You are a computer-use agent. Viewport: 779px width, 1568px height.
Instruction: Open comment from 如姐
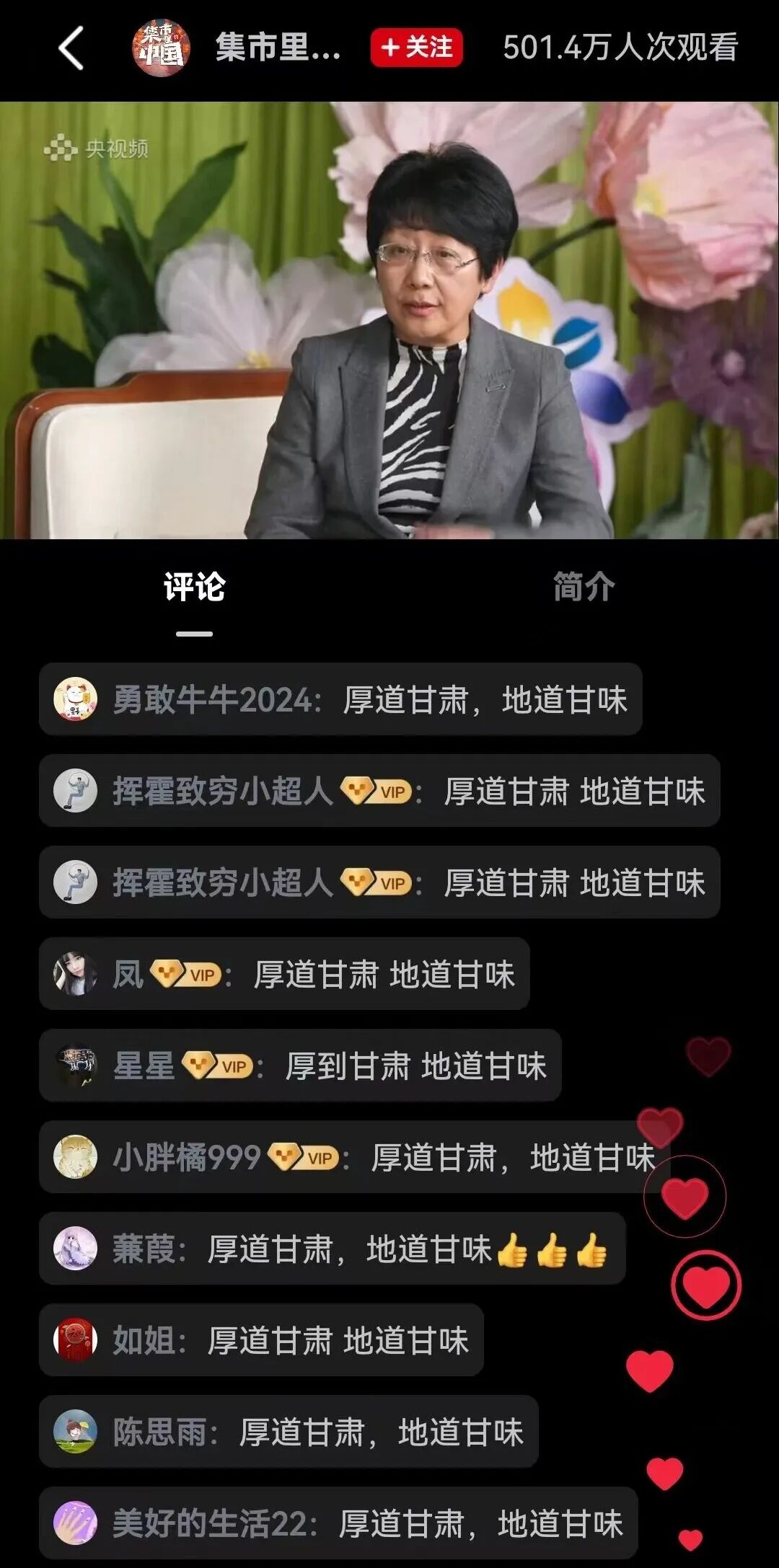(261, 1340)
